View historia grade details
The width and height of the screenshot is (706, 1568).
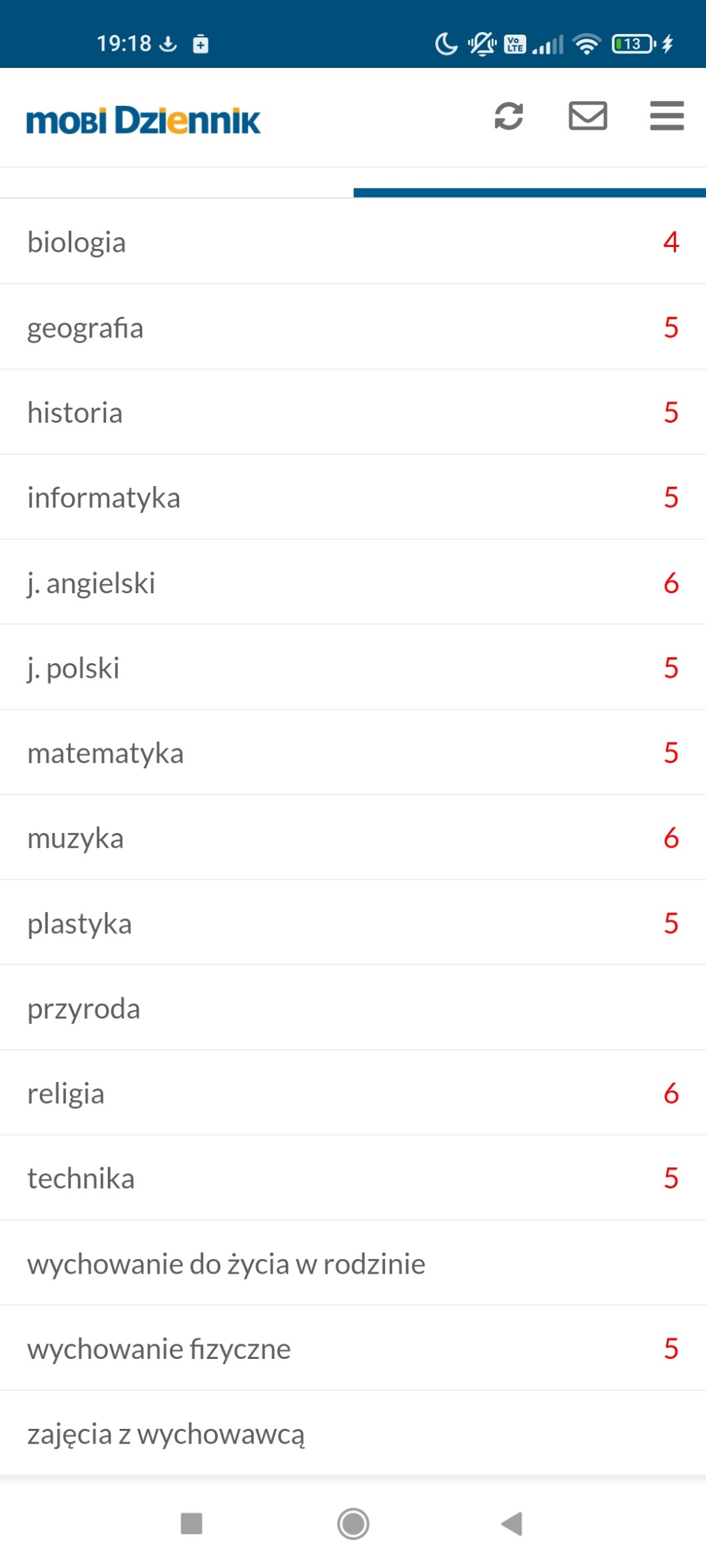(353, 413)
